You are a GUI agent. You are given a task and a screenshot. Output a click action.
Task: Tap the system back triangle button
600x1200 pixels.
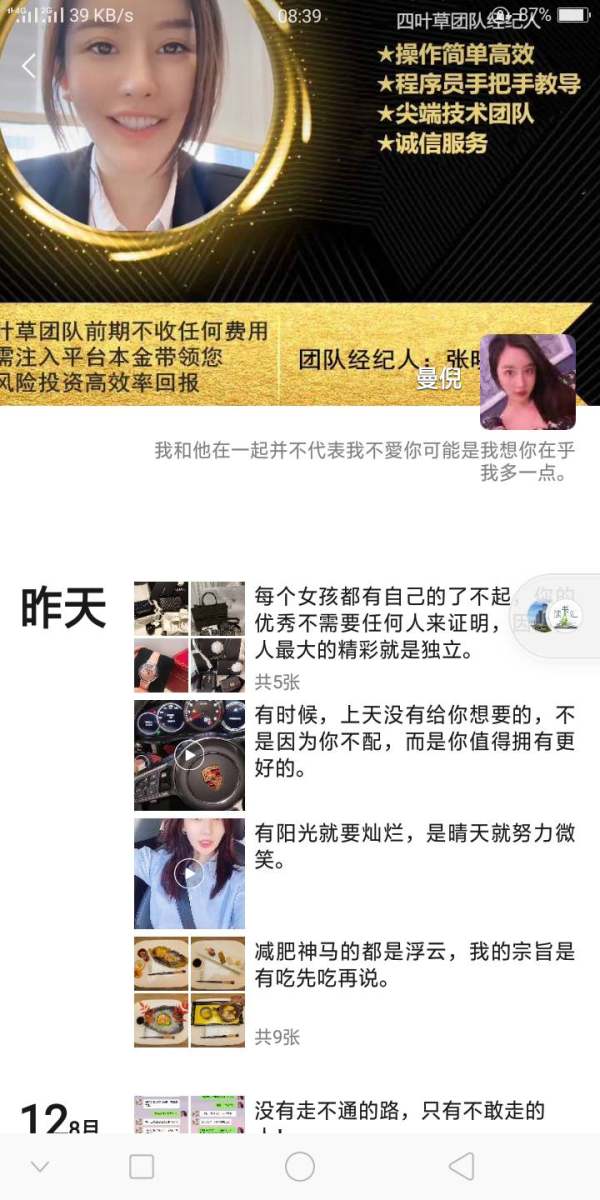(460, 1166)
